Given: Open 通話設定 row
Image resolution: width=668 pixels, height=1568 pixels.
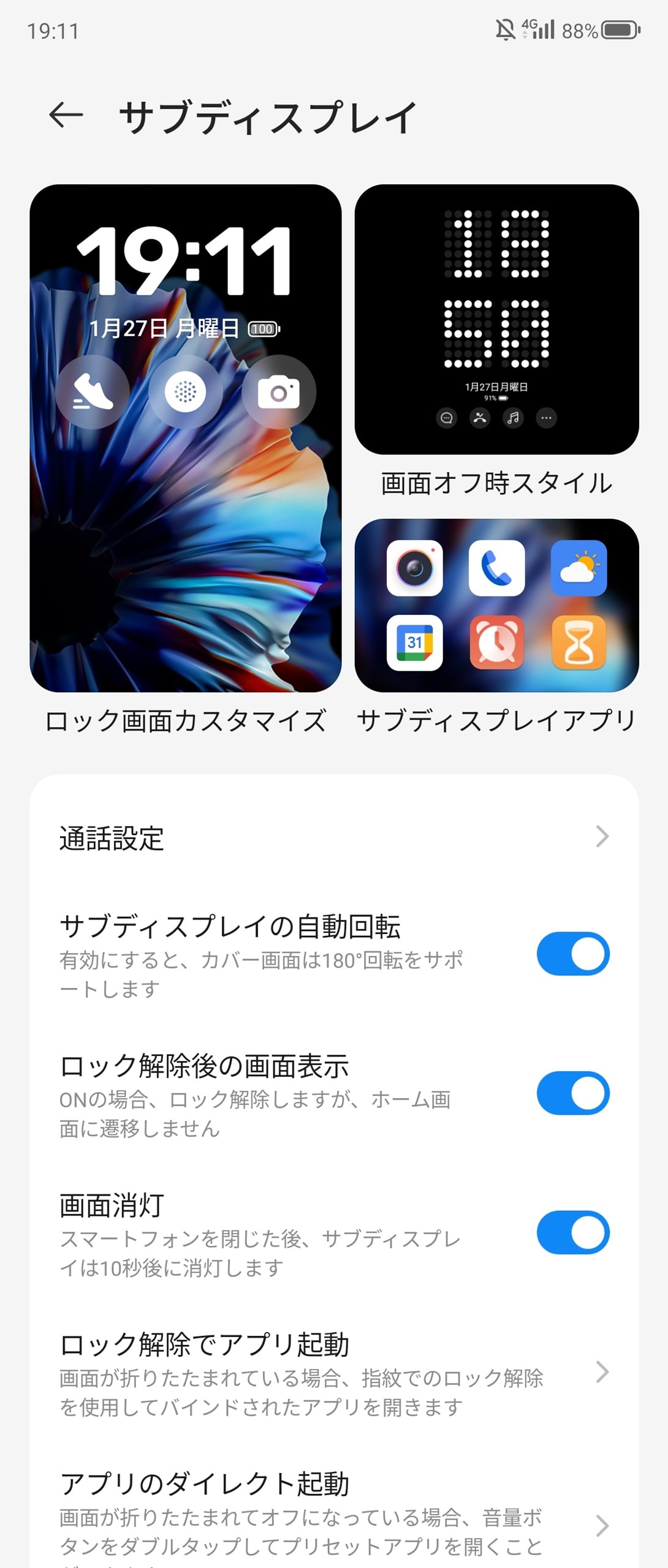Looking at the screenshot, I should pos(334,837).
